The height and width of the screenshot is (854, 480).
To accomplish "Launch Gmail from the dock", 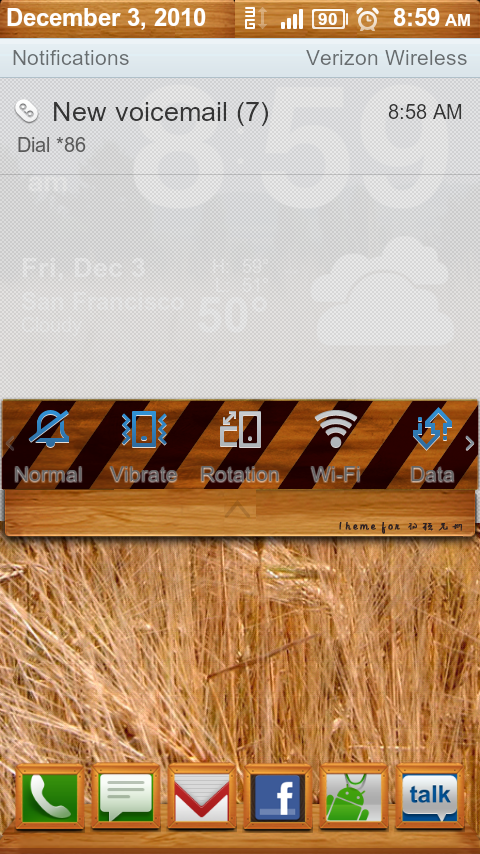I will 202,796.
